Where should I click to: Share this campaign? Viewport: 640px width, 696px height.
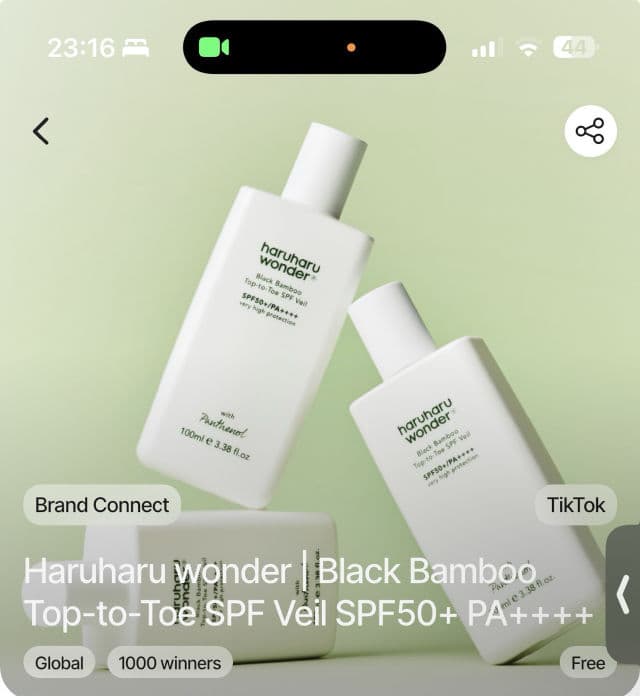[590, 131]
